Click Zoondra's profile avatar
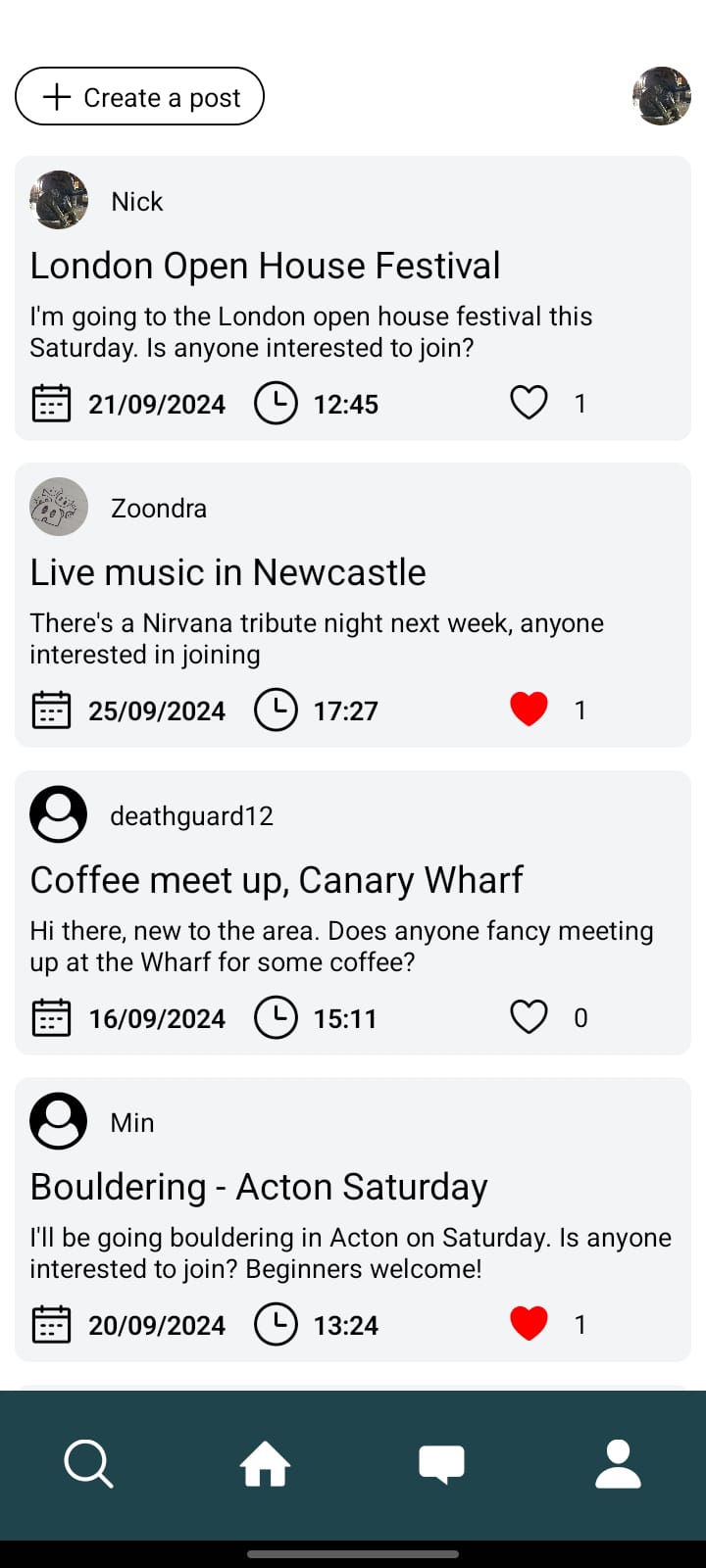Screen dimensions: 706x1568 [58, 507]
